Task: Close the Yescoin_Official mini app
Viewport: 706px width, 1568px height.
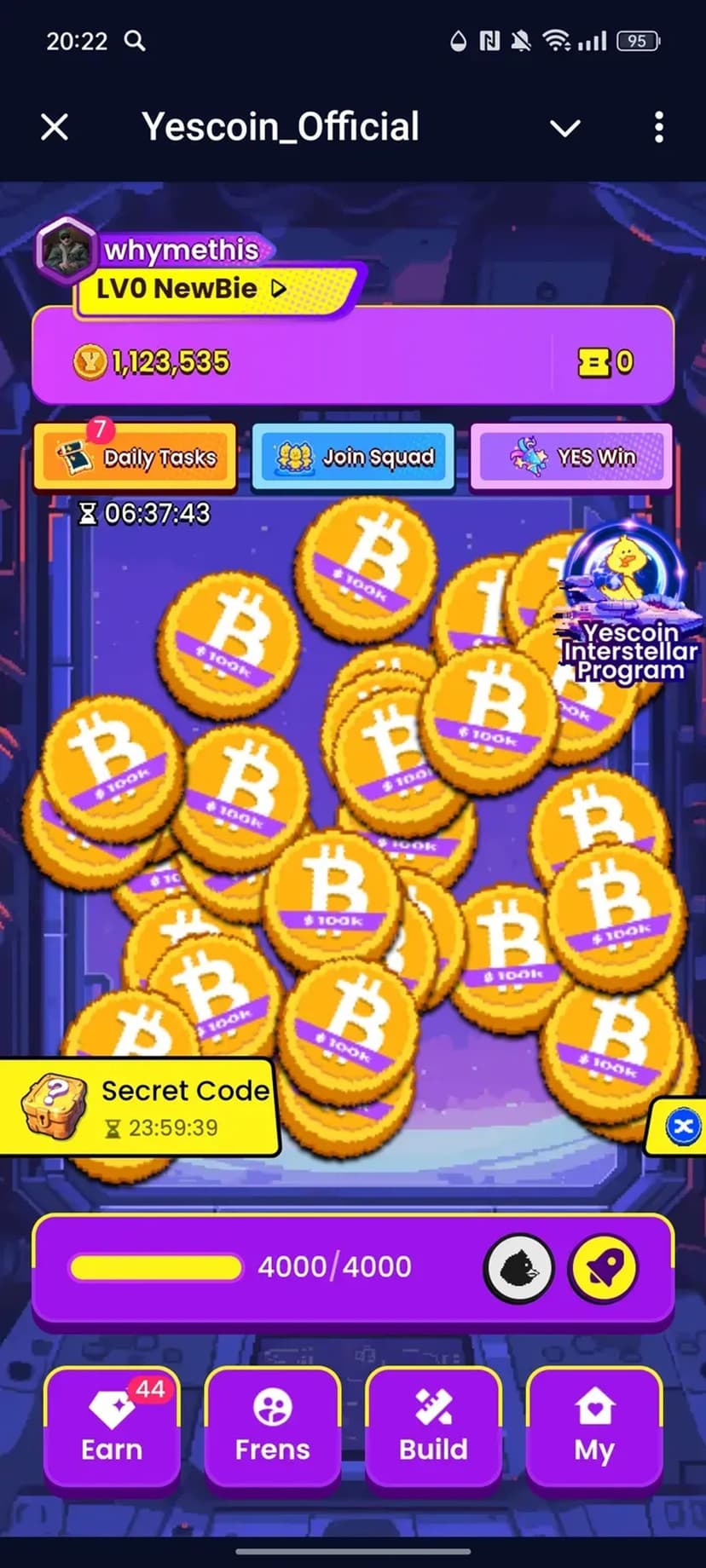Action: point(55,128)
